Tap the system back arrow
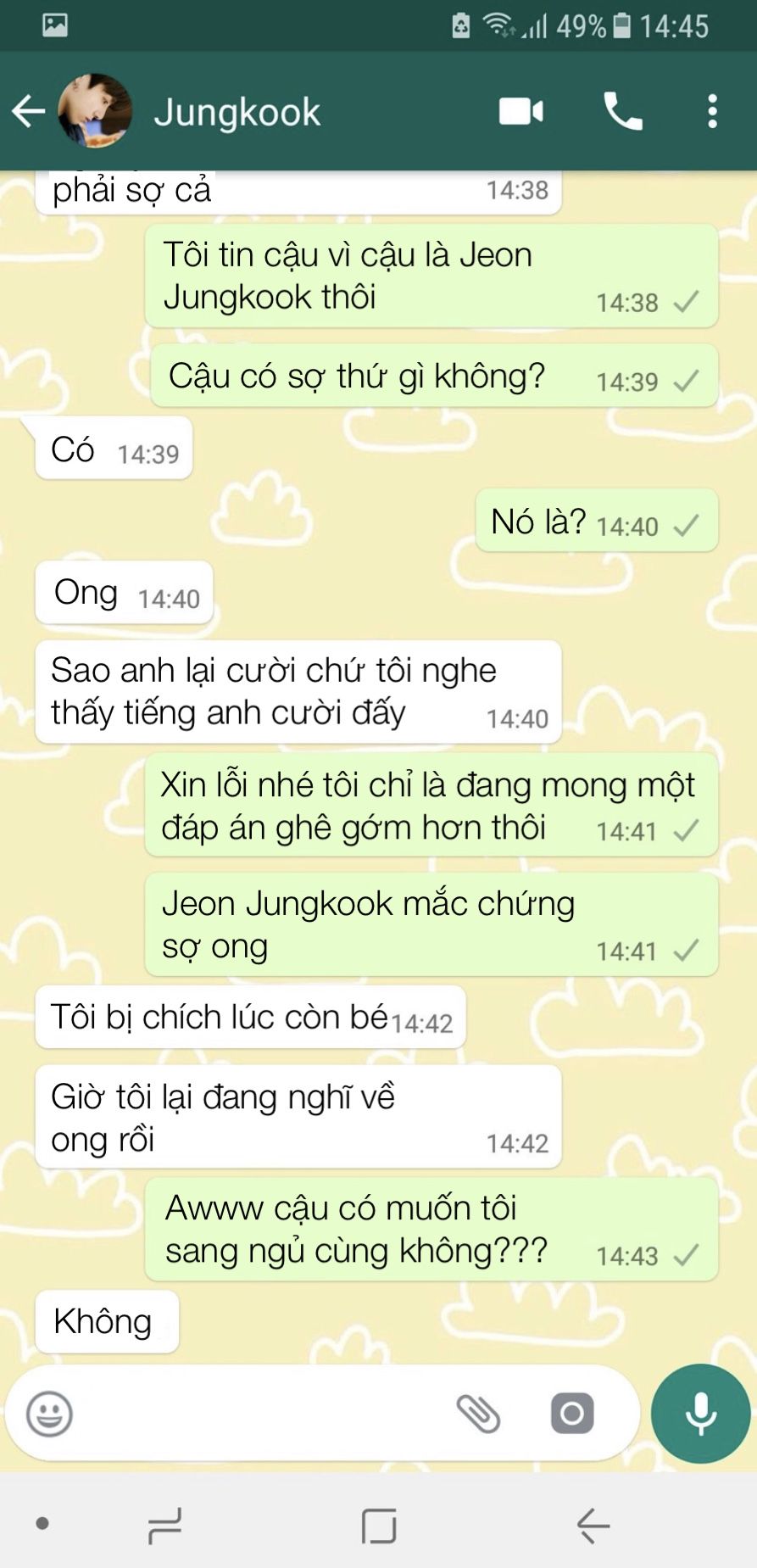757x1568 pixels. pyautogui.click(x=593, y=1526)
